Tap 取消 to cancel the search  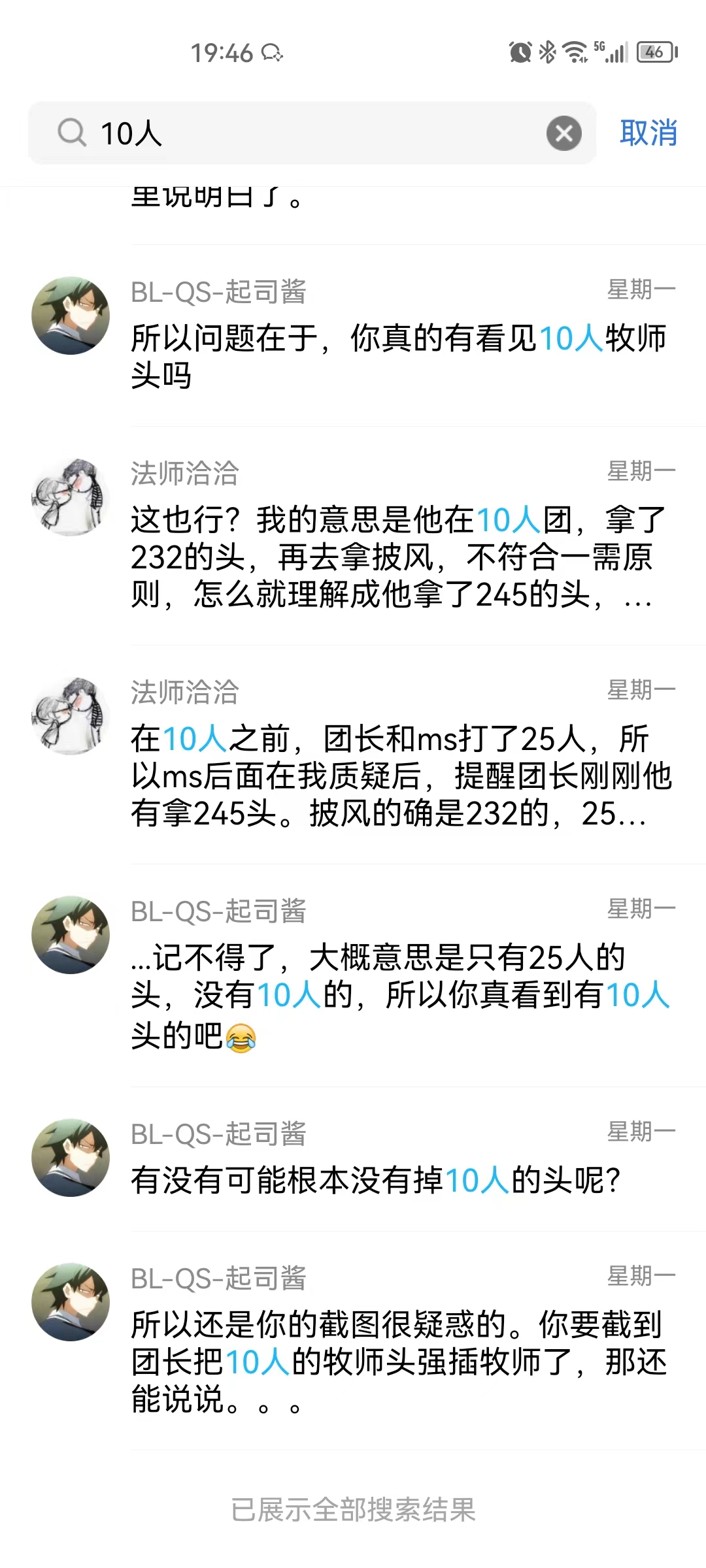(x=648, y=133)
